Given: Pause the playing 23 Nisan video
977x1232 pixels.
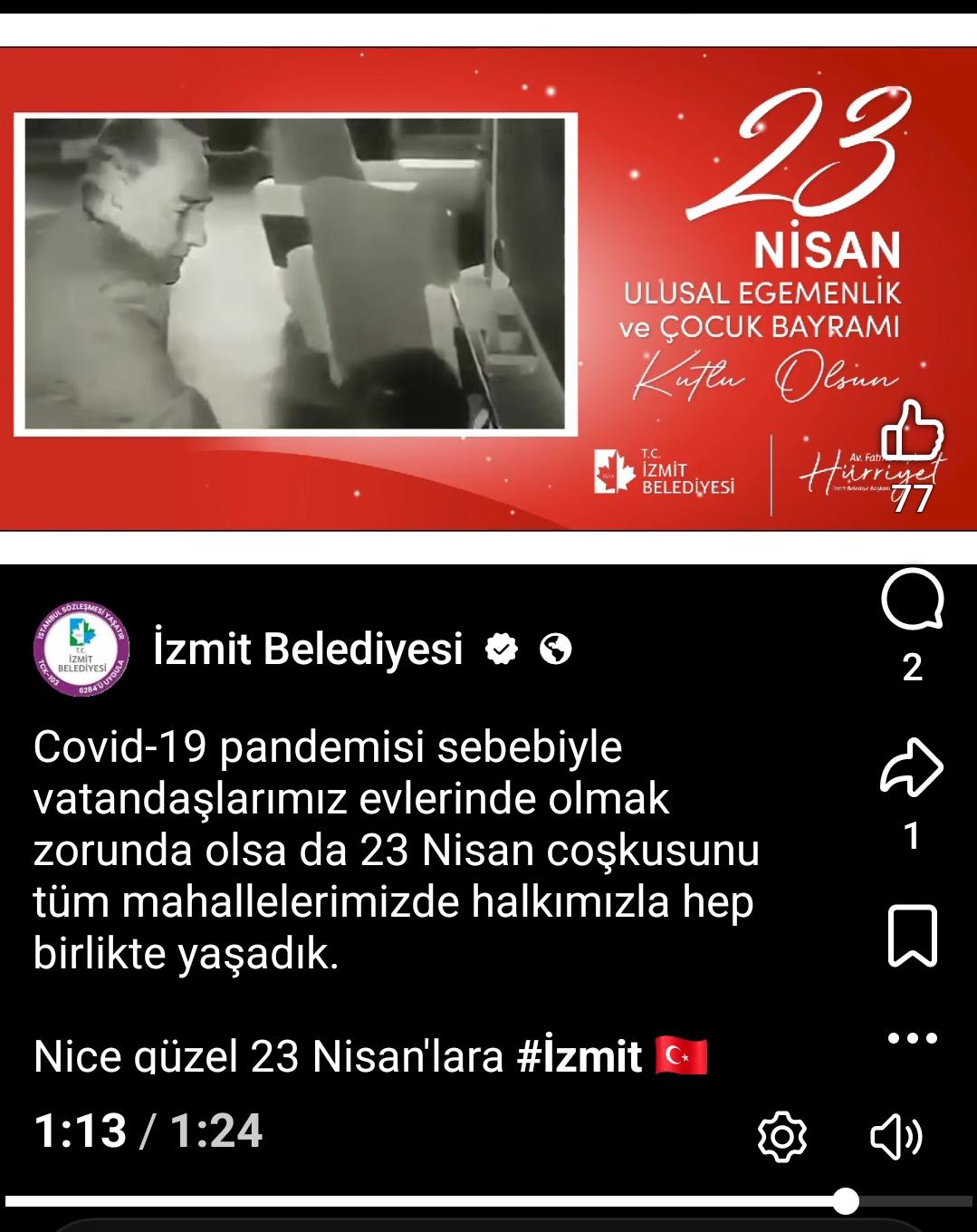Looking at the screenshot, I should (488, 288).
